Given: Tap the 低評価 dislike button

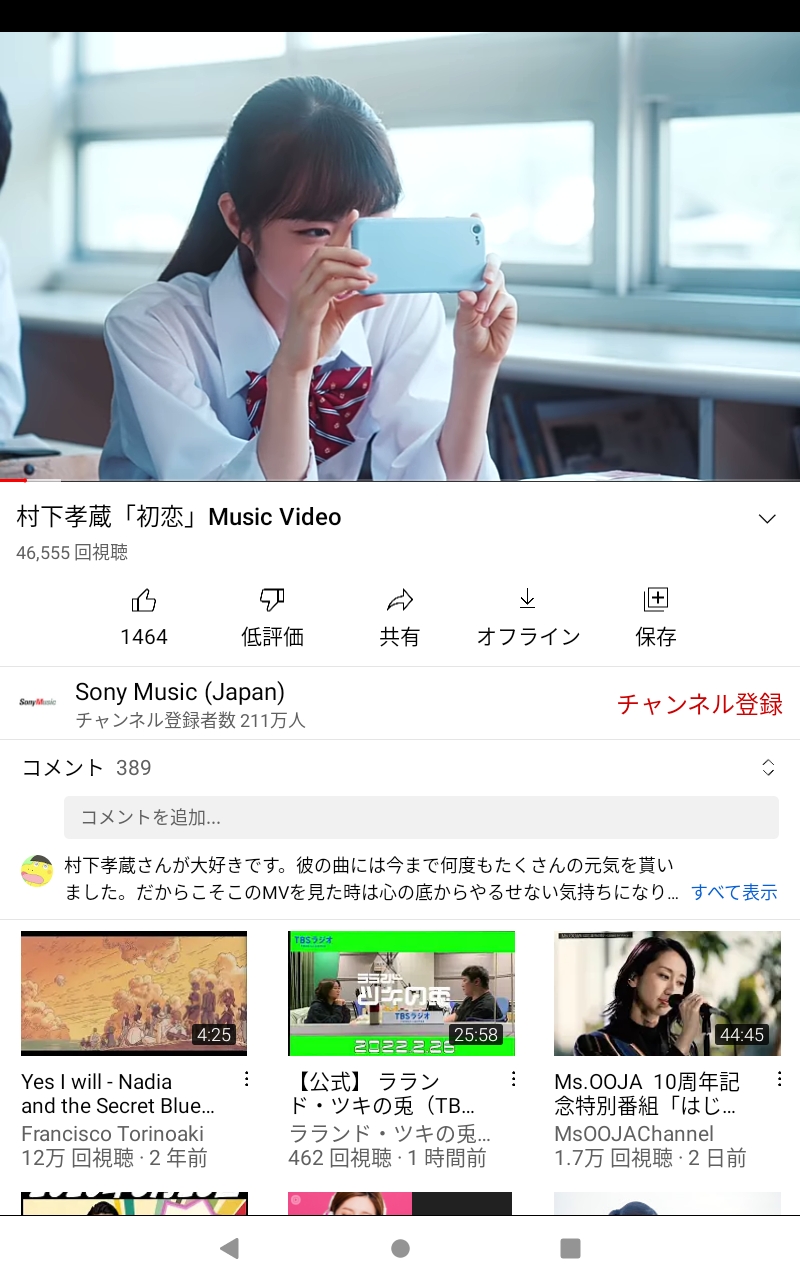Looking at the screenshot, I should (x=272, y=617).
